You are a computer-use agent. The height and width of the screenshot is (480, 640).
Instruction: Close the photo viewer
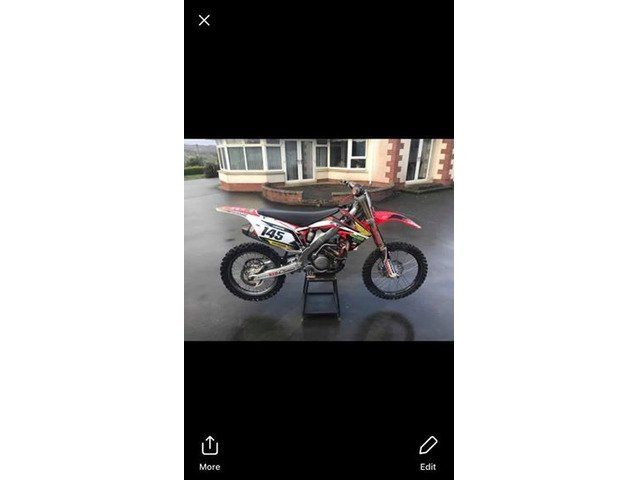pos(204,20)
